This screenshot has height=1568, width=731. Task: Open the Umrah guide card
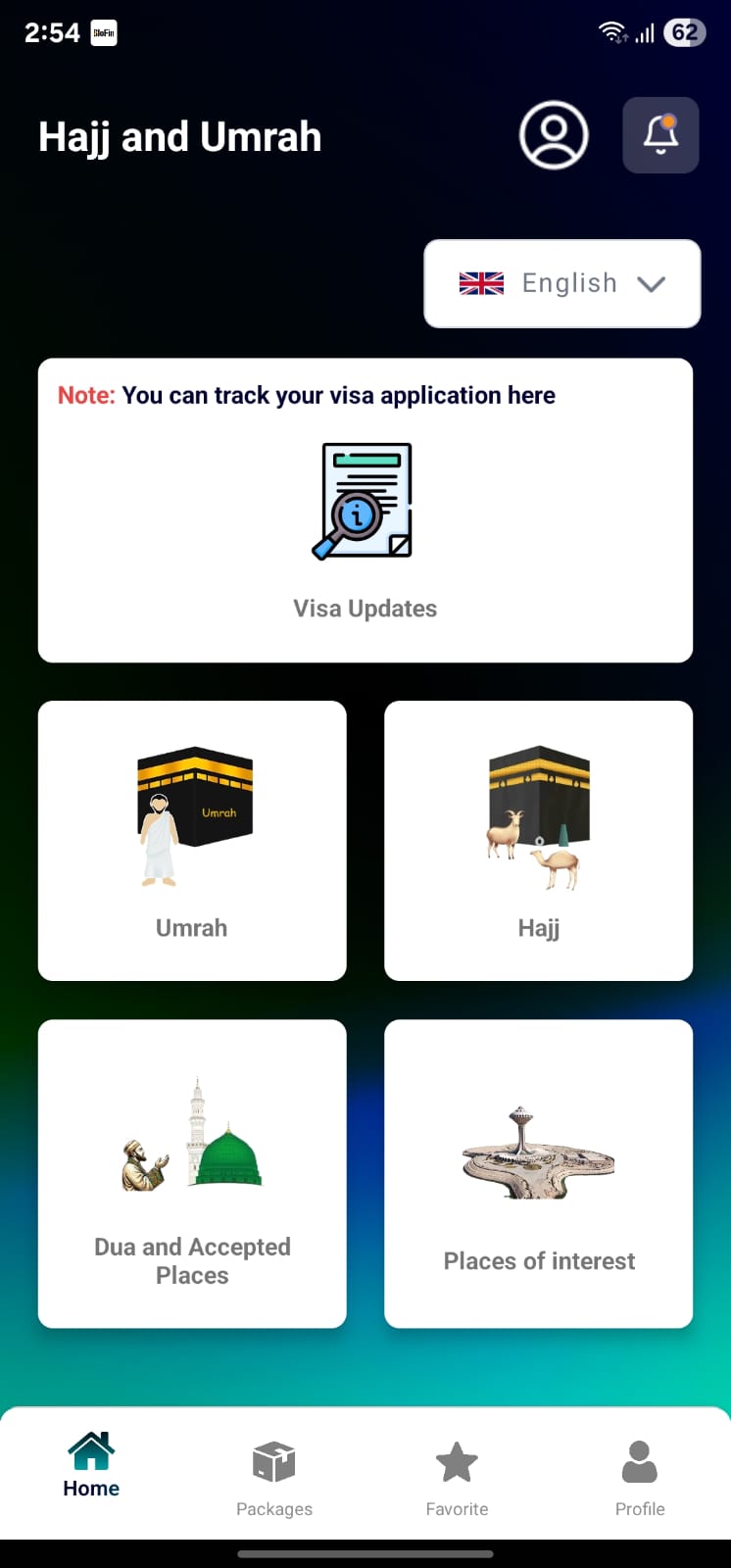(x=192, y=840)
